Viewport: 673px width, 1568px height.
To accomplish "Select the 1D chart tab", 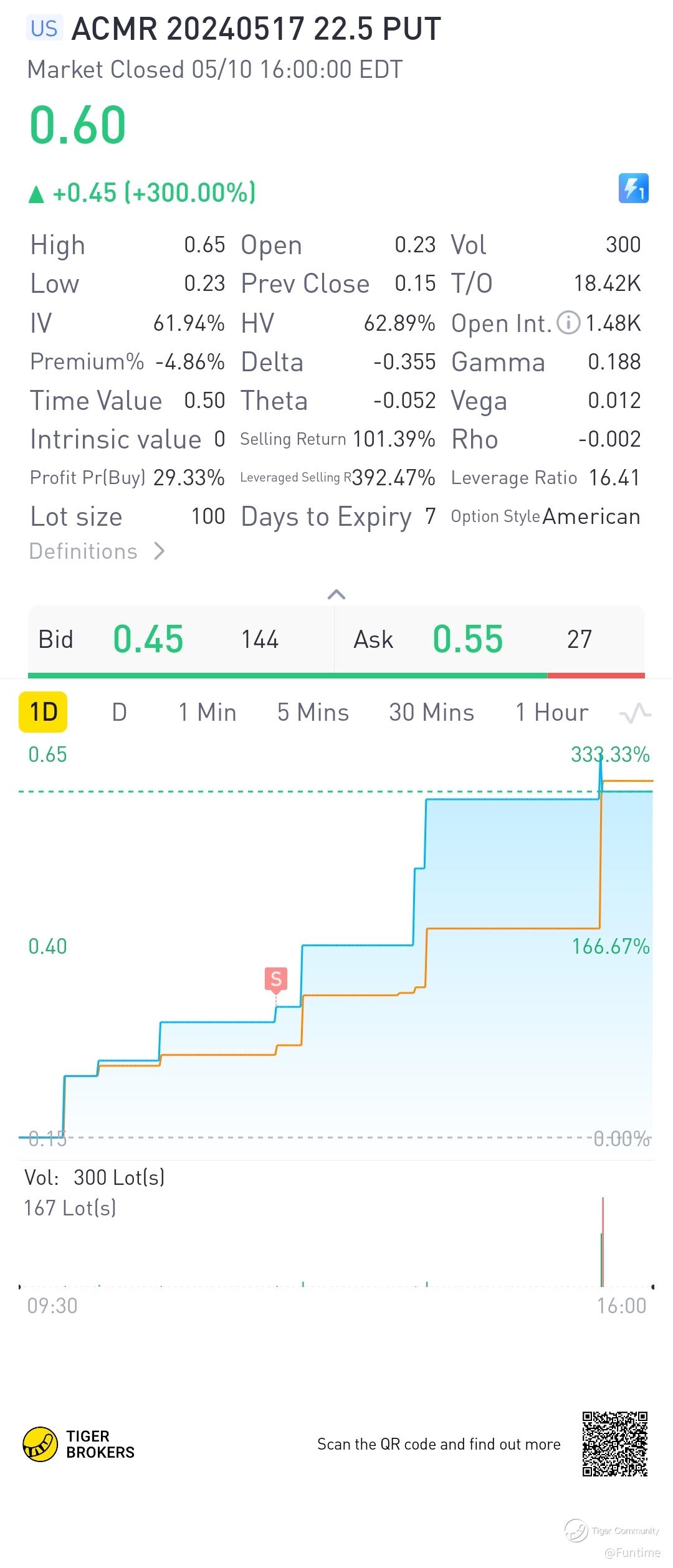I will [44, 711].
